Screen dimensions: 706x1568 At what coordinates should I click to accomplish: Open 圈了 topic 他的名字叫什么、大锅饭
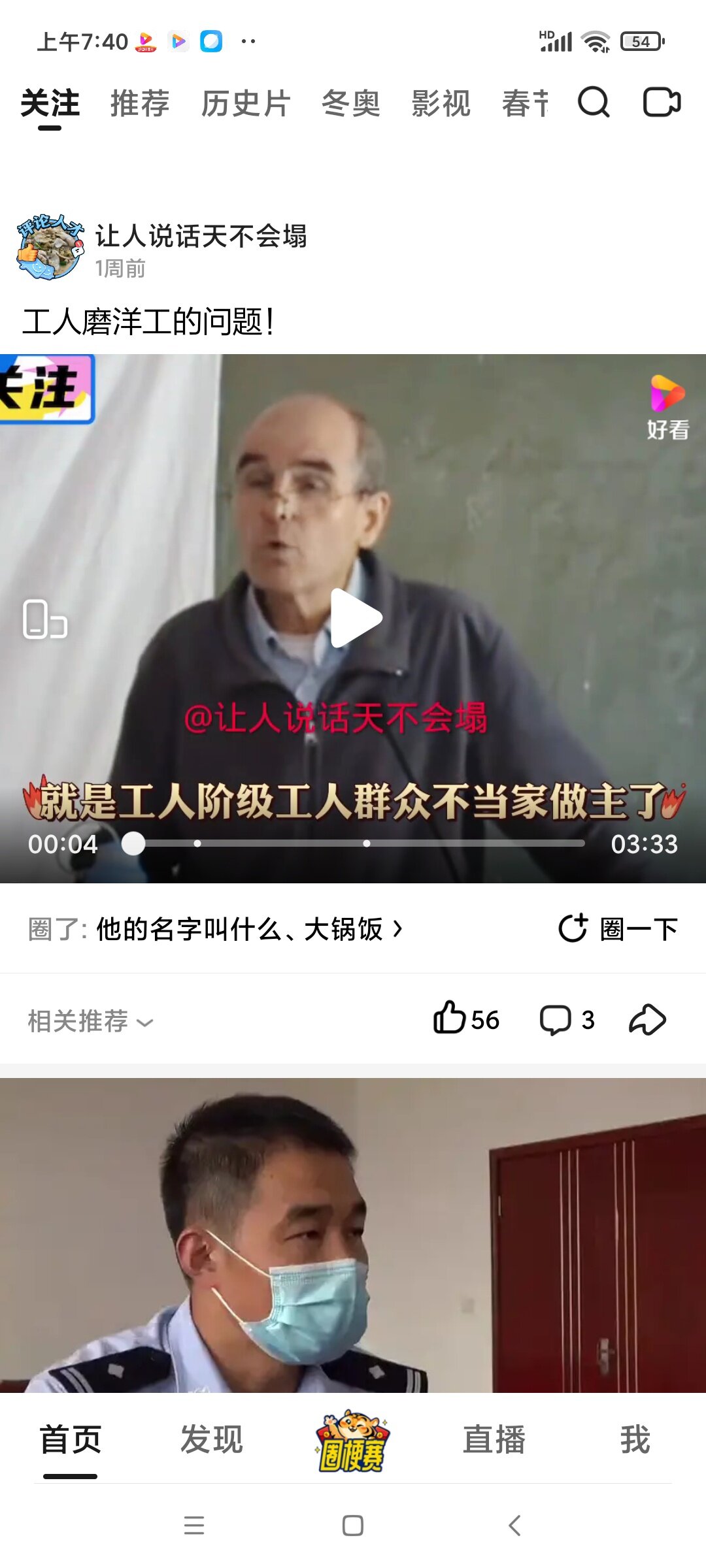[x=248, y=928]
